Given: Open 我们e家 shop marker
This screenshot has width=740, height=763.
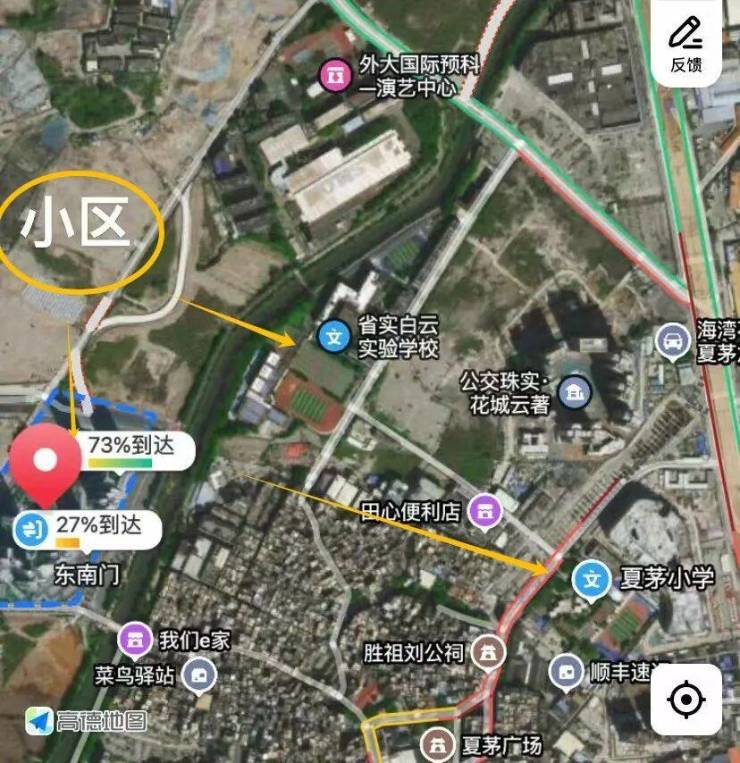Looking at the screenshot, I should [x=134, y=639].
